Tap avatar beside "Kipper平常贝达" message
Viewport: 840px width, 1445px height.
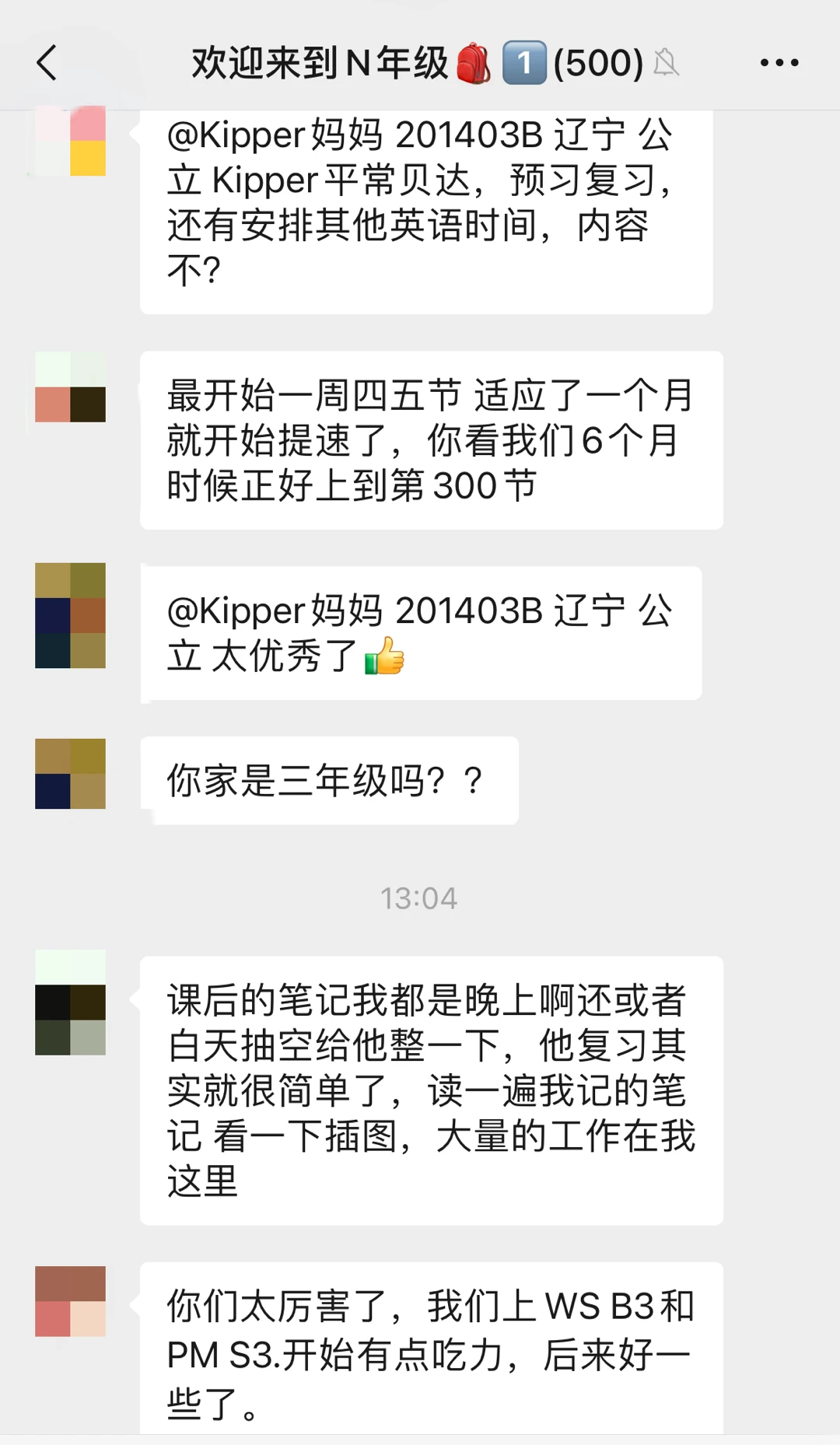click(70, 142)
